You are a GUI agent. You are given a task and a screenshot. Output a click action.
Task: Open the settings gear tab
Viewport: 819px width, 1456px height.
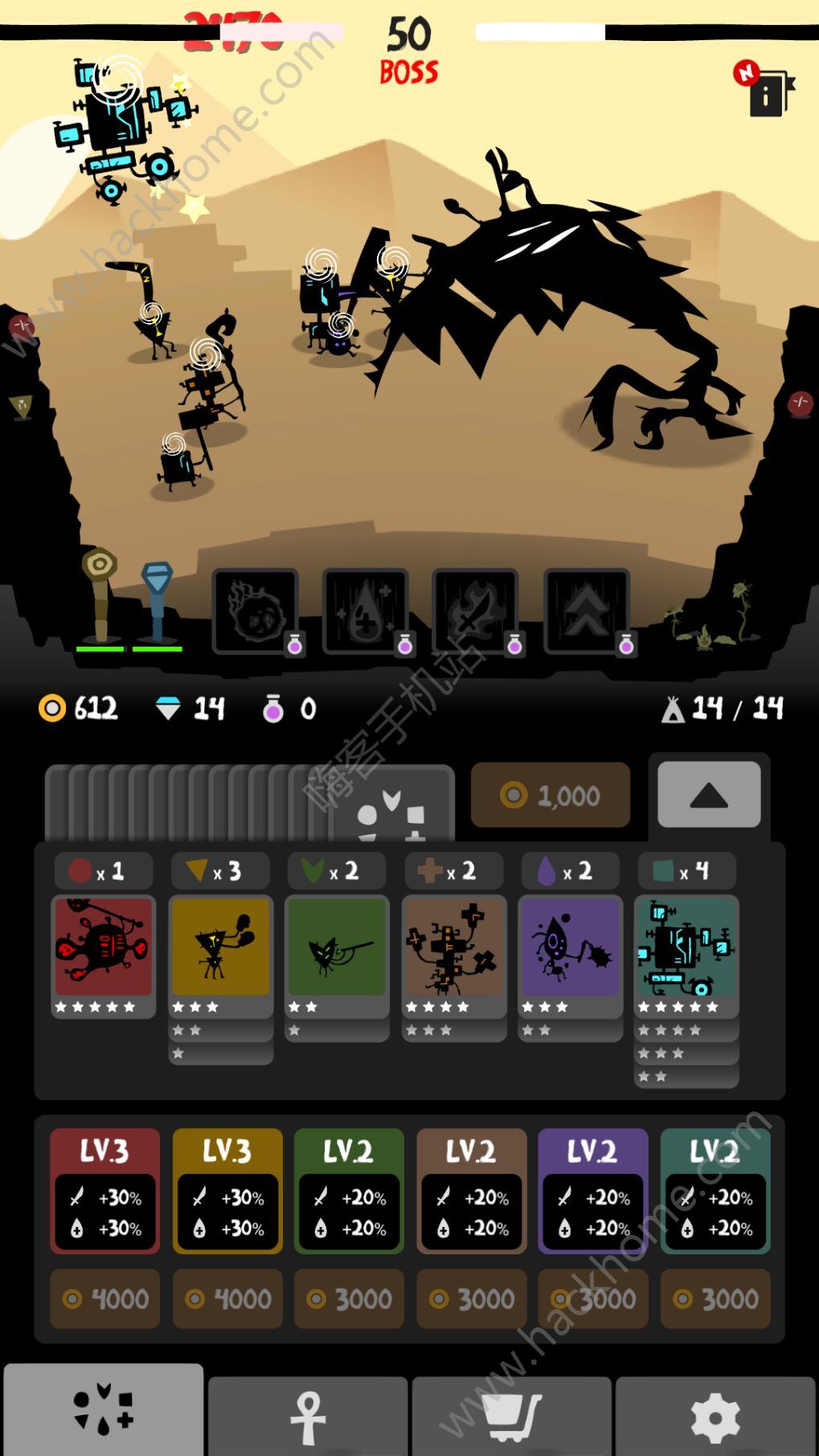point(715,1417)
